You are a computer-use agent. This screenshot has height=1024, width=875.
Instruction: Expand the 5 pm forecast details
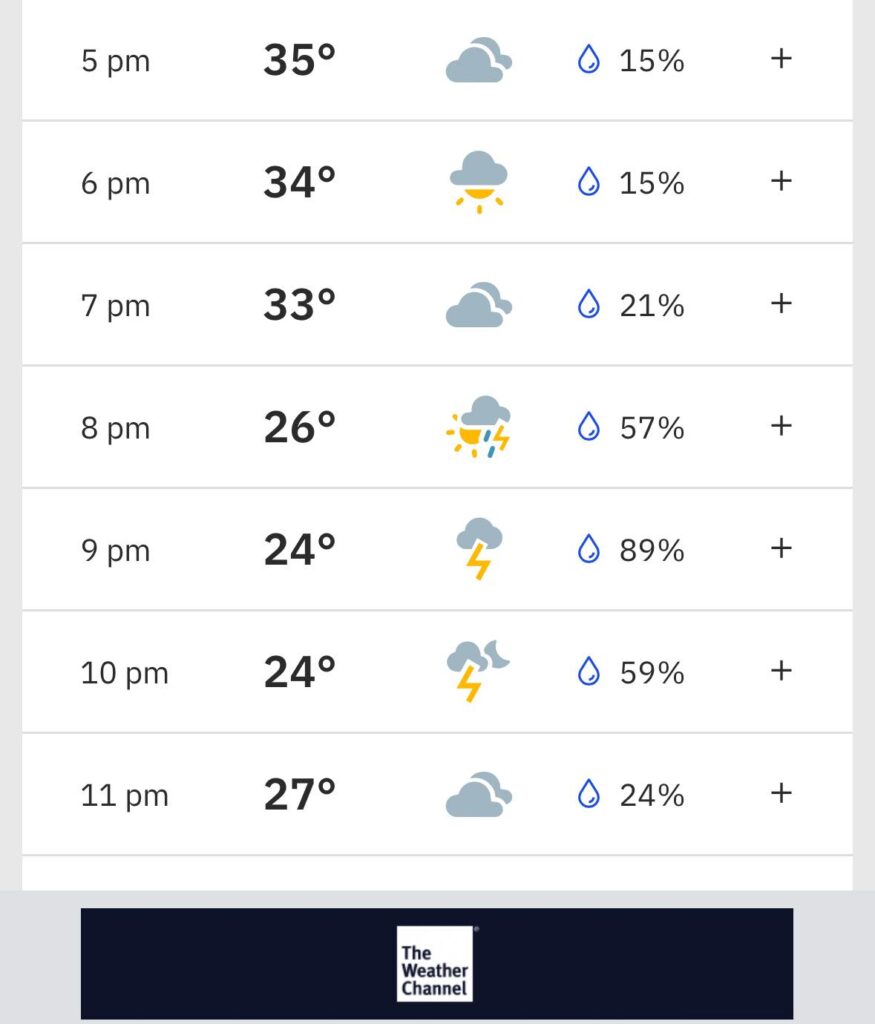(781, 59)
